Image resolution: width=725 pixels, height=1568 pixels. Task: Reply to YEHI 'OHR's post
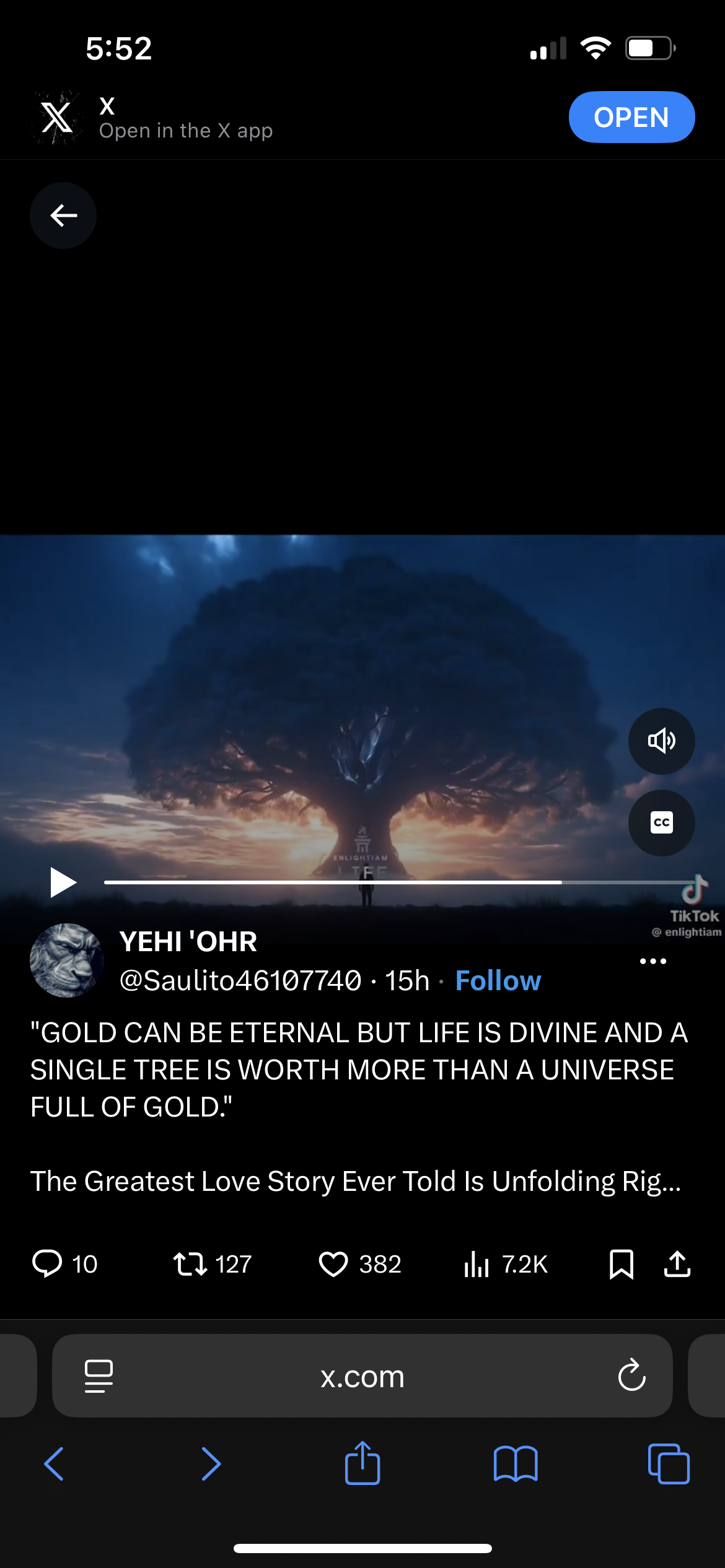(x=48, y=1263)
